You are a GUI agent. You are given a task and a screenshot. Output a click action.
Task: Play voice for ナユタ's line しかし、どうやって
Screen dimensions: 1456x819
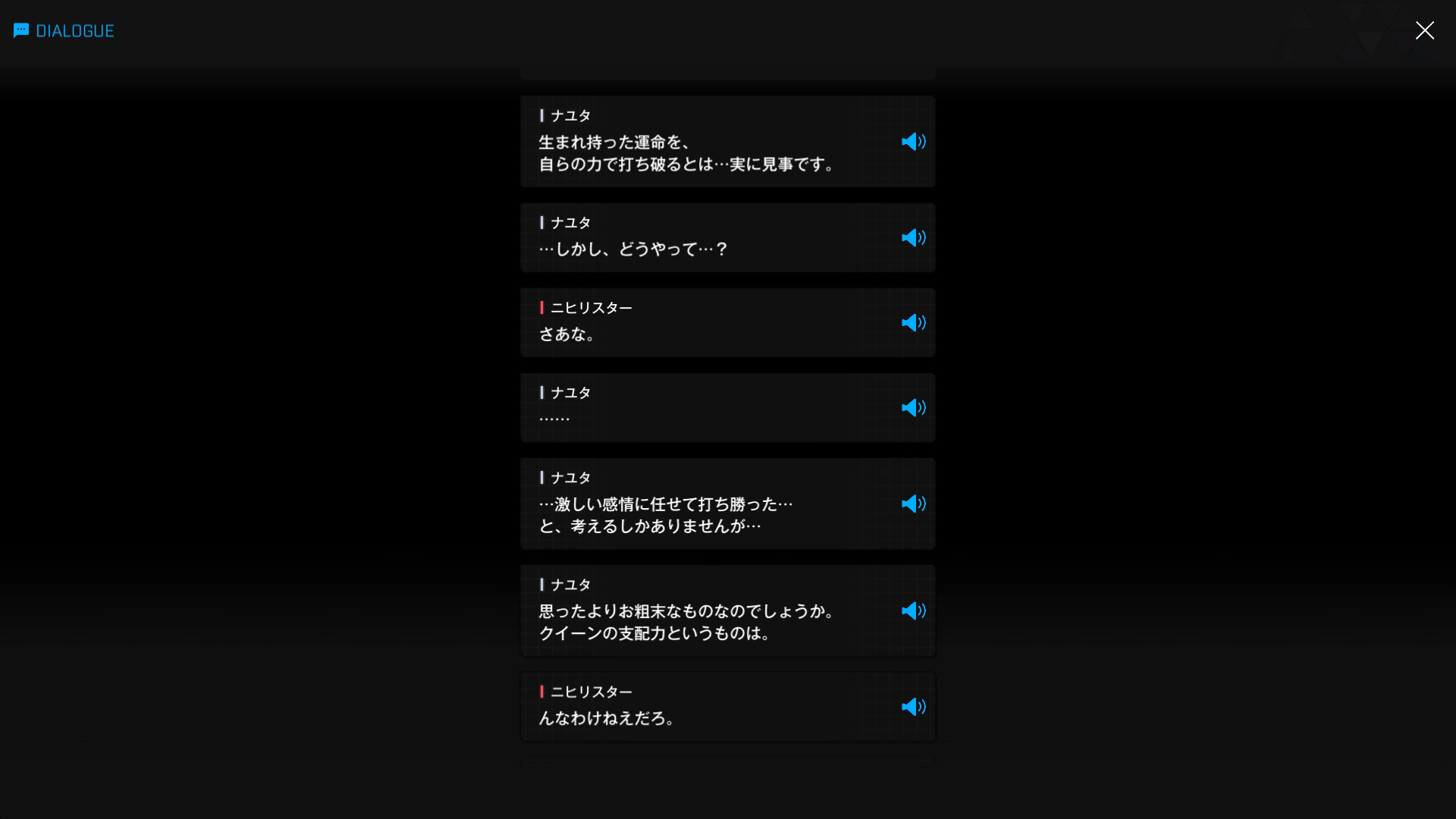[913, 238]
